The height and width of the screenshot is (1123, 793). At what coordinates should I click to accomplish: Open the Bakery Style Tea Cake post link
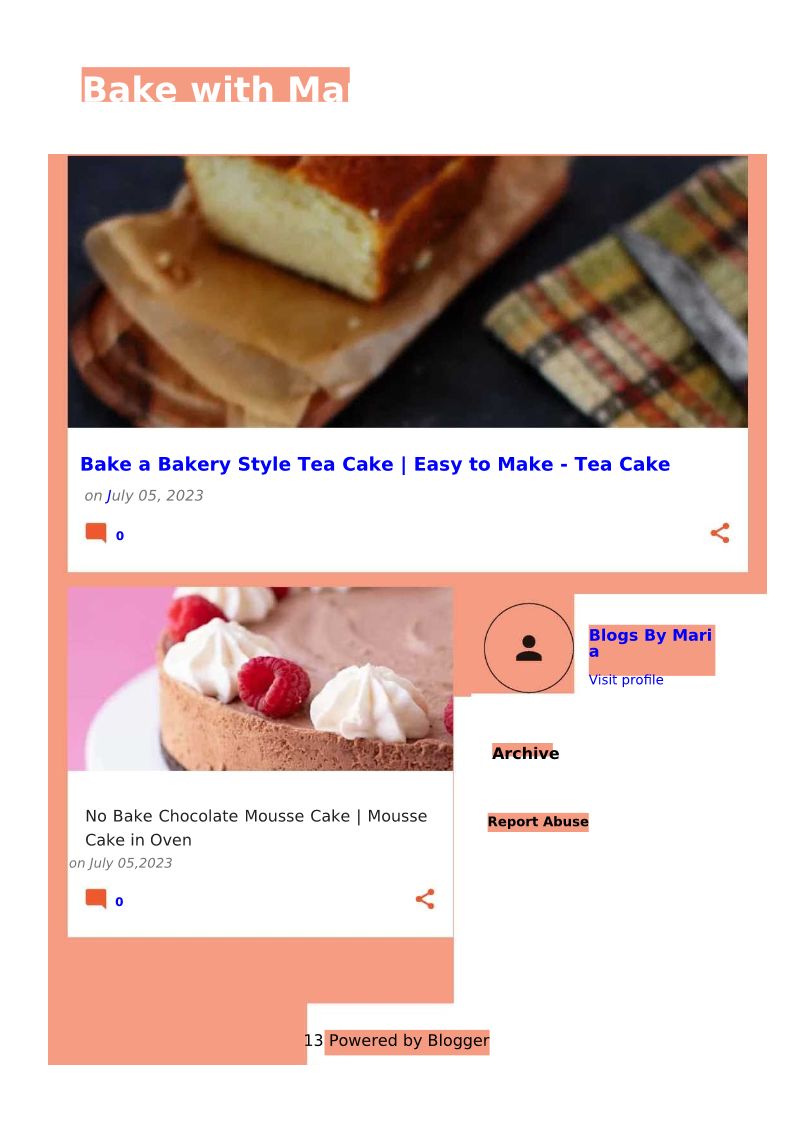point(375,464)
